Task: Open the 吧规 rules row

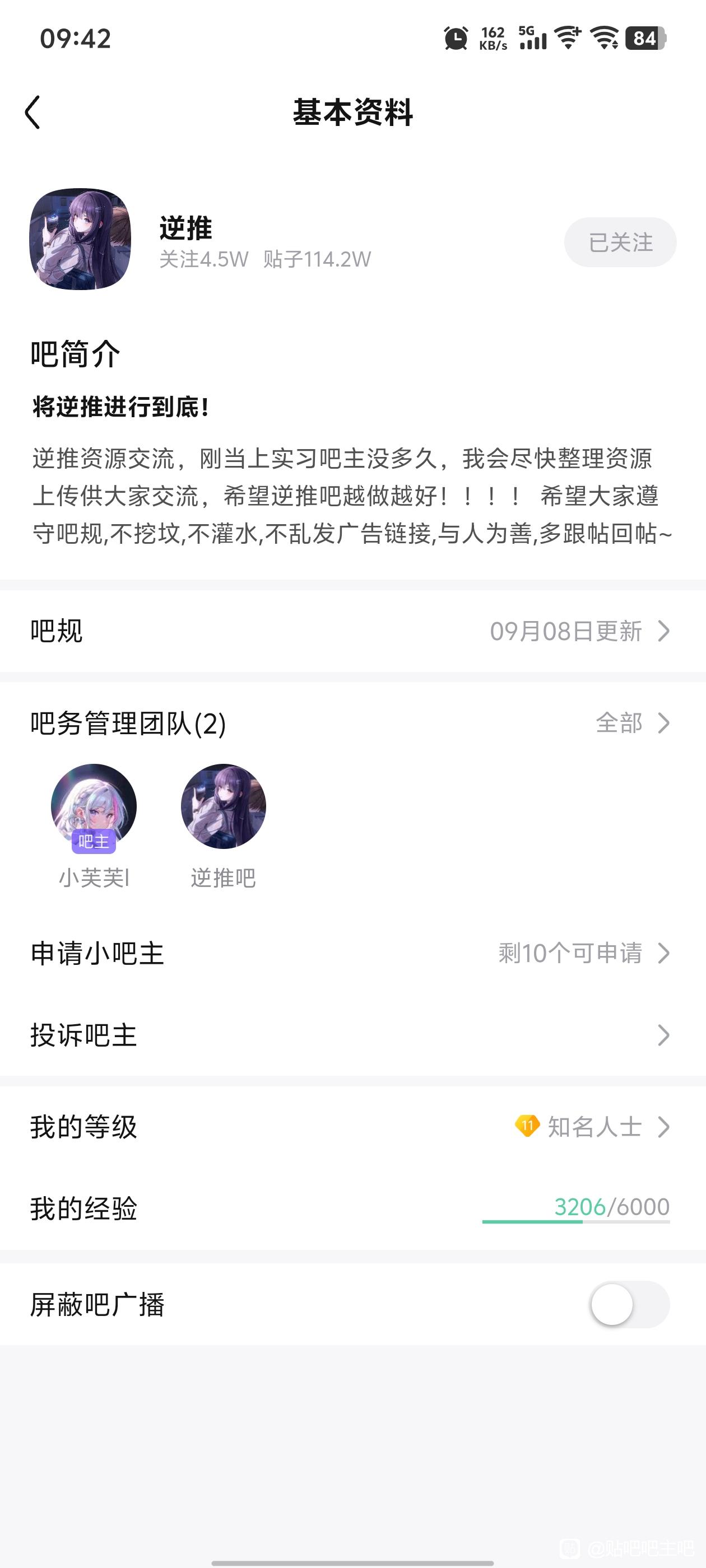Action: (x=352, y=631)
